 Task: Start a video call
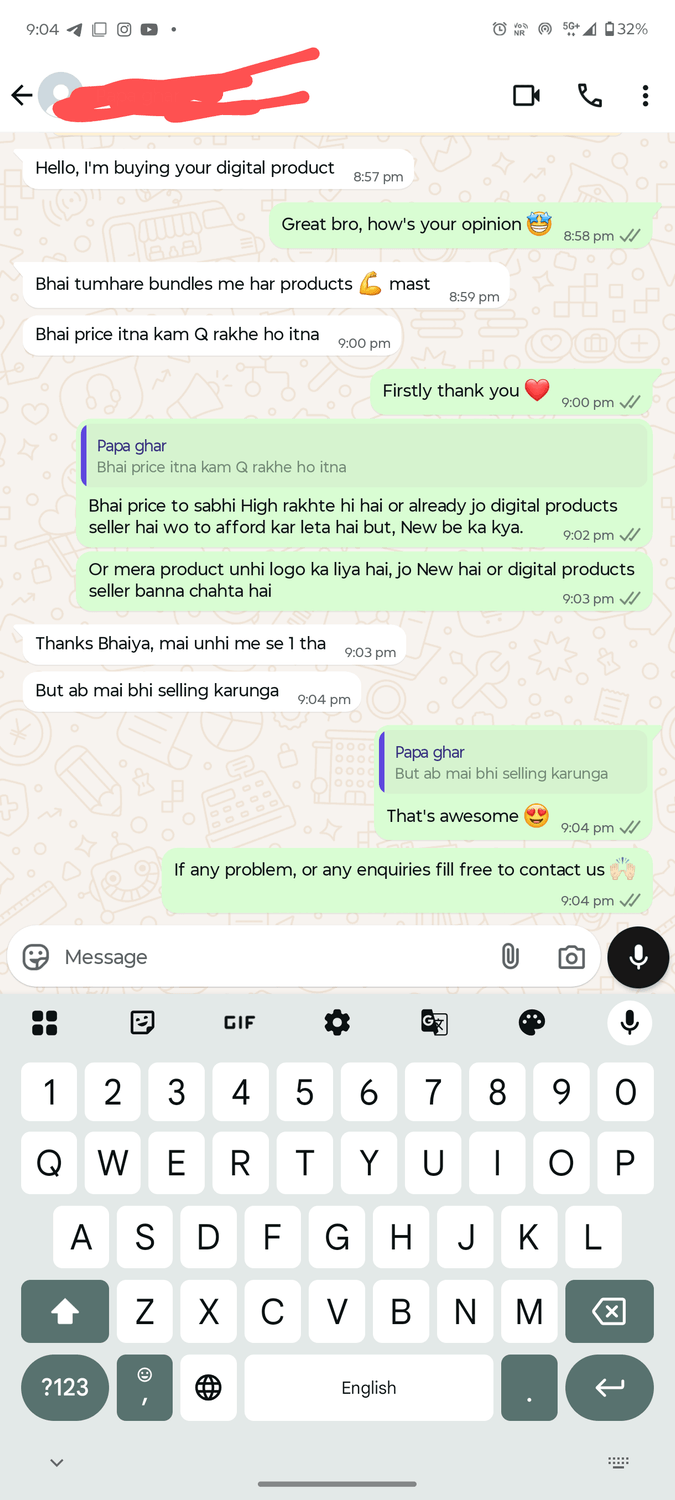(526, 95)
